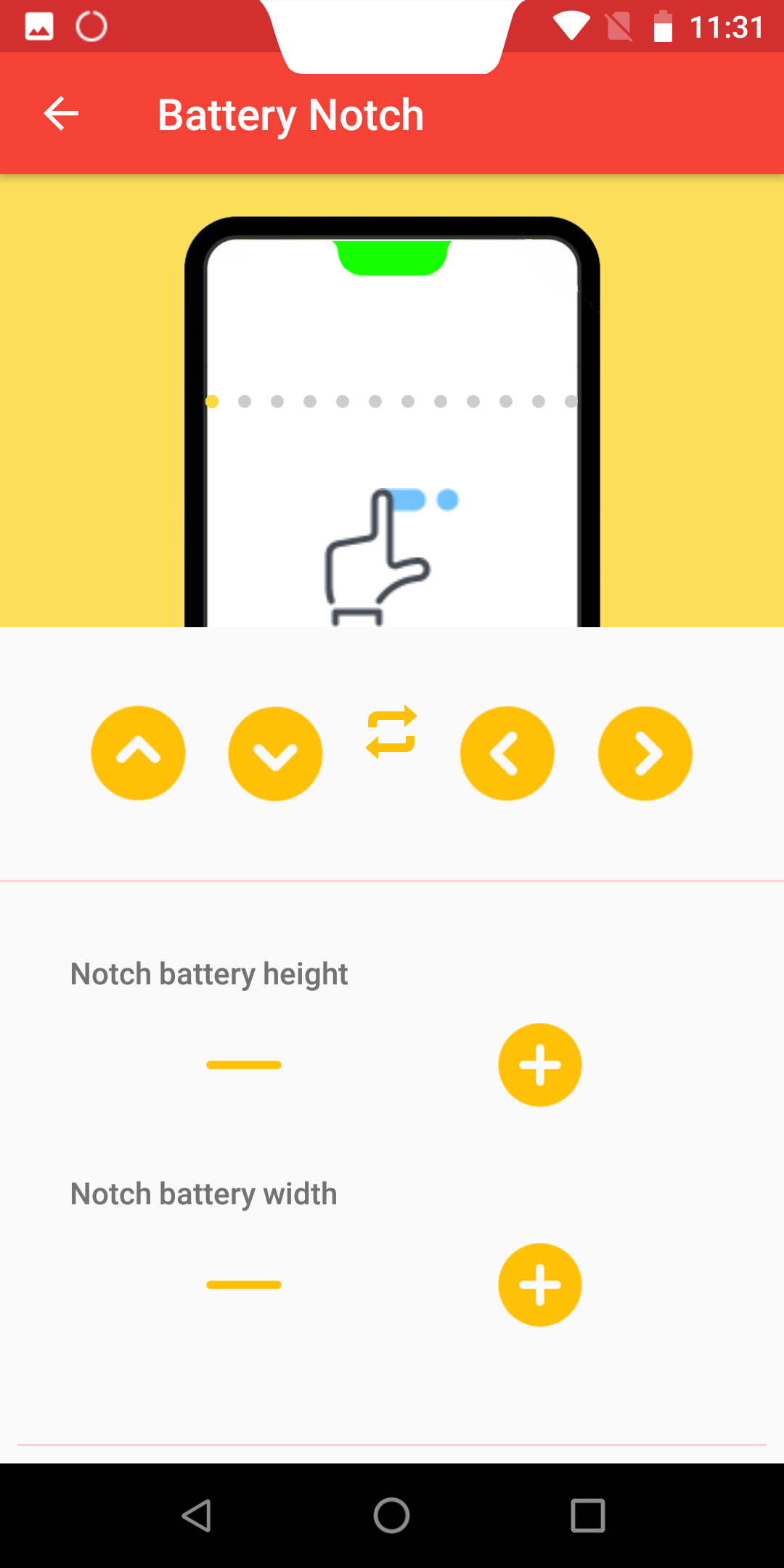Viewport: 784px width, 1568px height.
Task: Go to the system home screen
Action: (392, 1516)
